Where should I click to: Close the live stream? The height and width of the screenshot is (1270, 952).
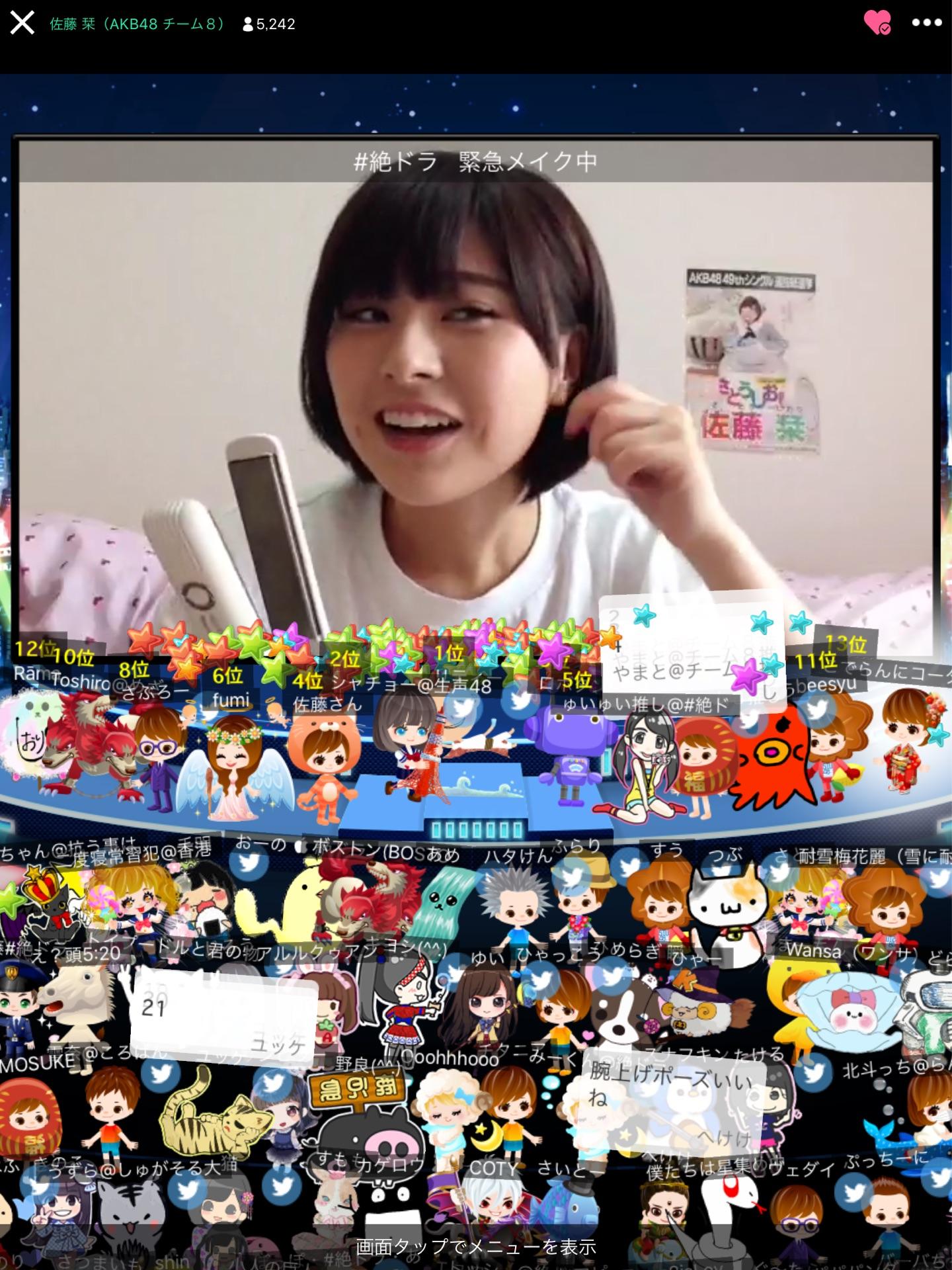pos(22,23)
